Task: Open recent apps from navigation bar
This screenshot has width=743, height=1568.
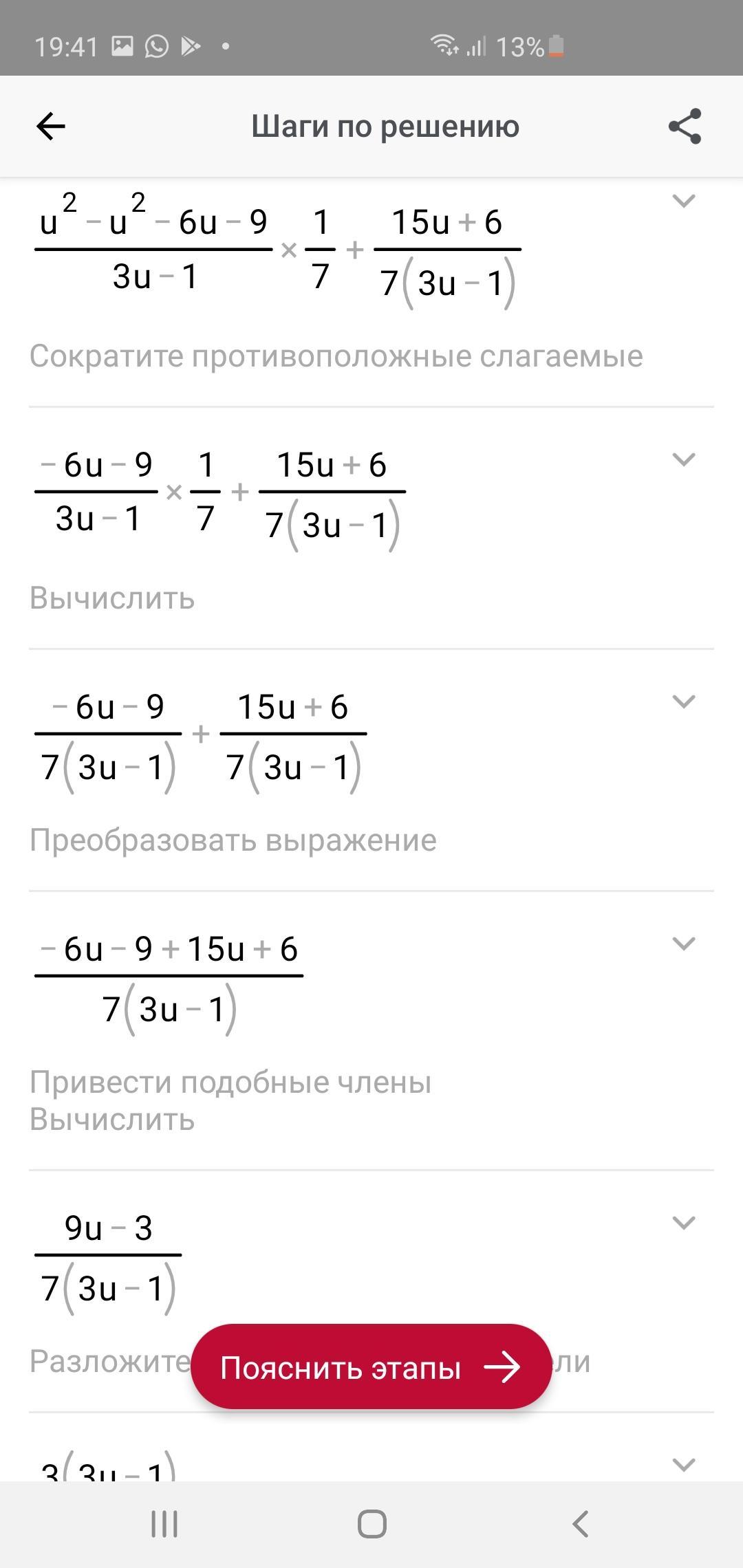Action: [164, 1524]
